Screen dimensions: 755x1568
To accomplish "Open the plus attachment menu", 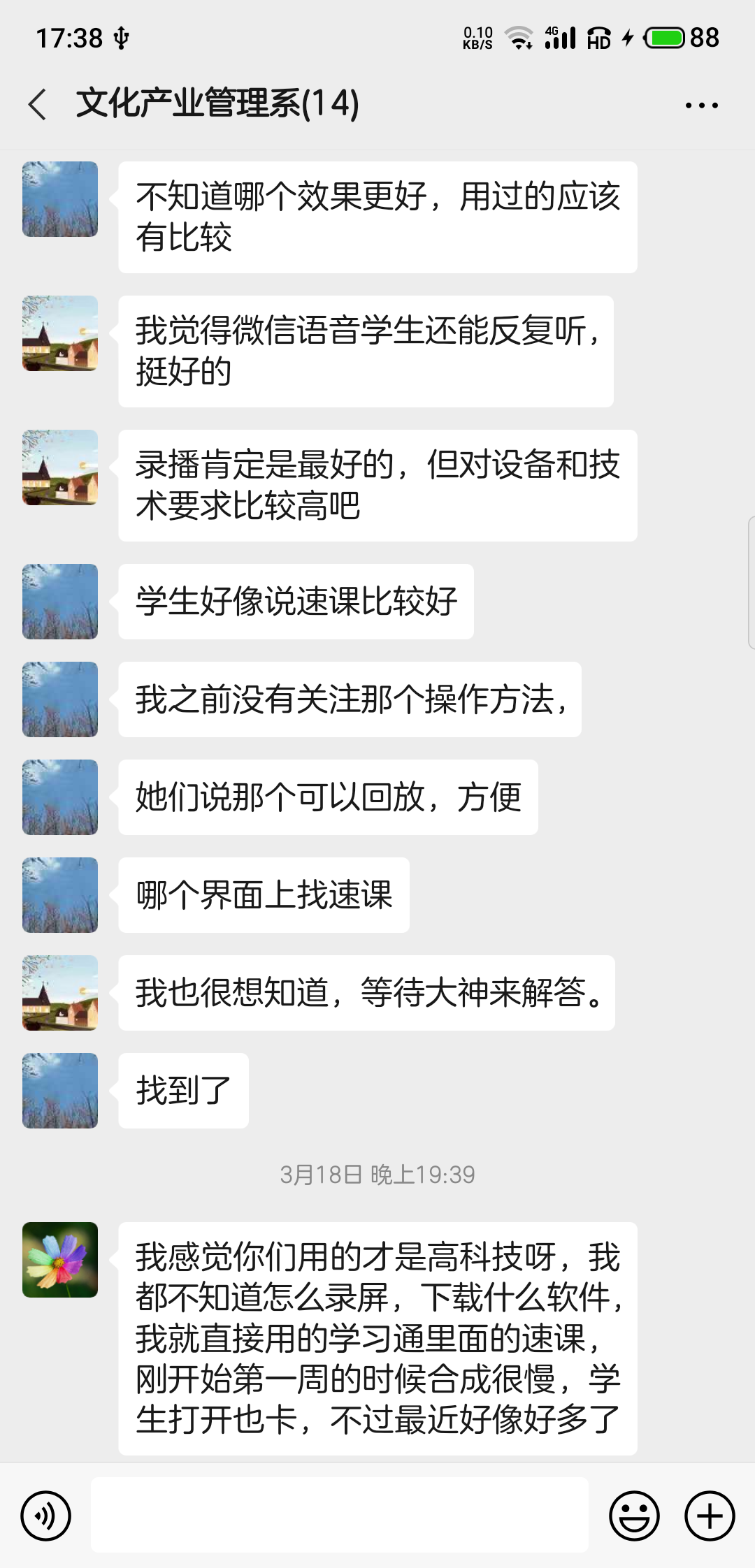I will coord(710,1516).
